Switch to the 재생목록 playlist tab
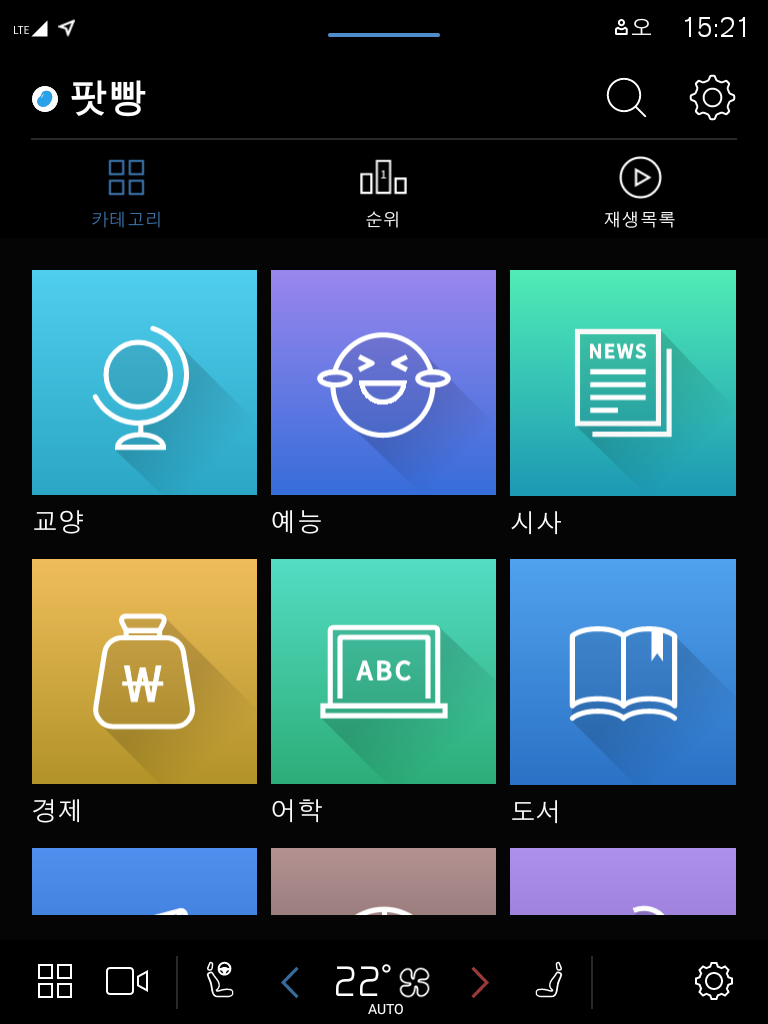The image size is (768, 1024). coord(640,192)
